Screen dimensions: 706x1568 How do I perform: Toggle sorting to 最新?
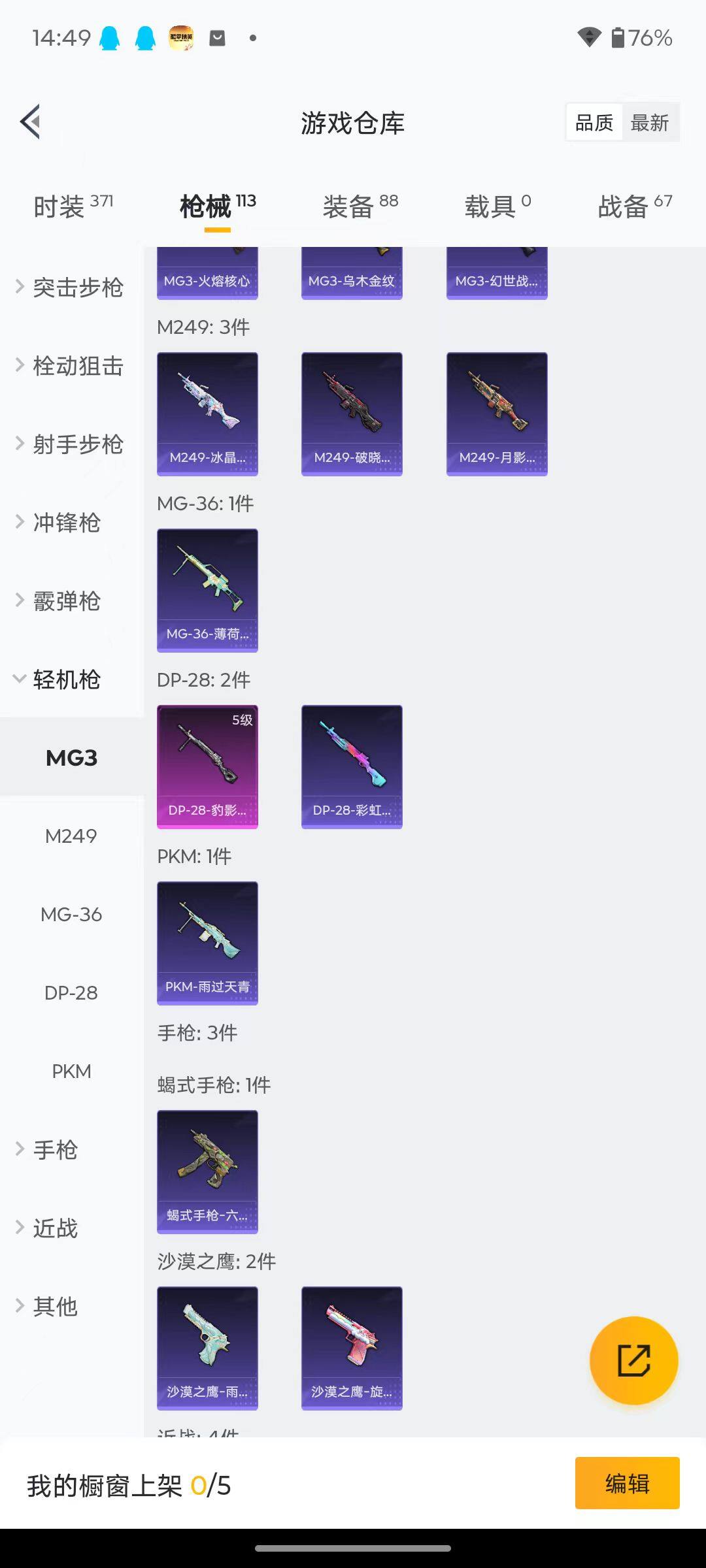click(x=650, y=122)
